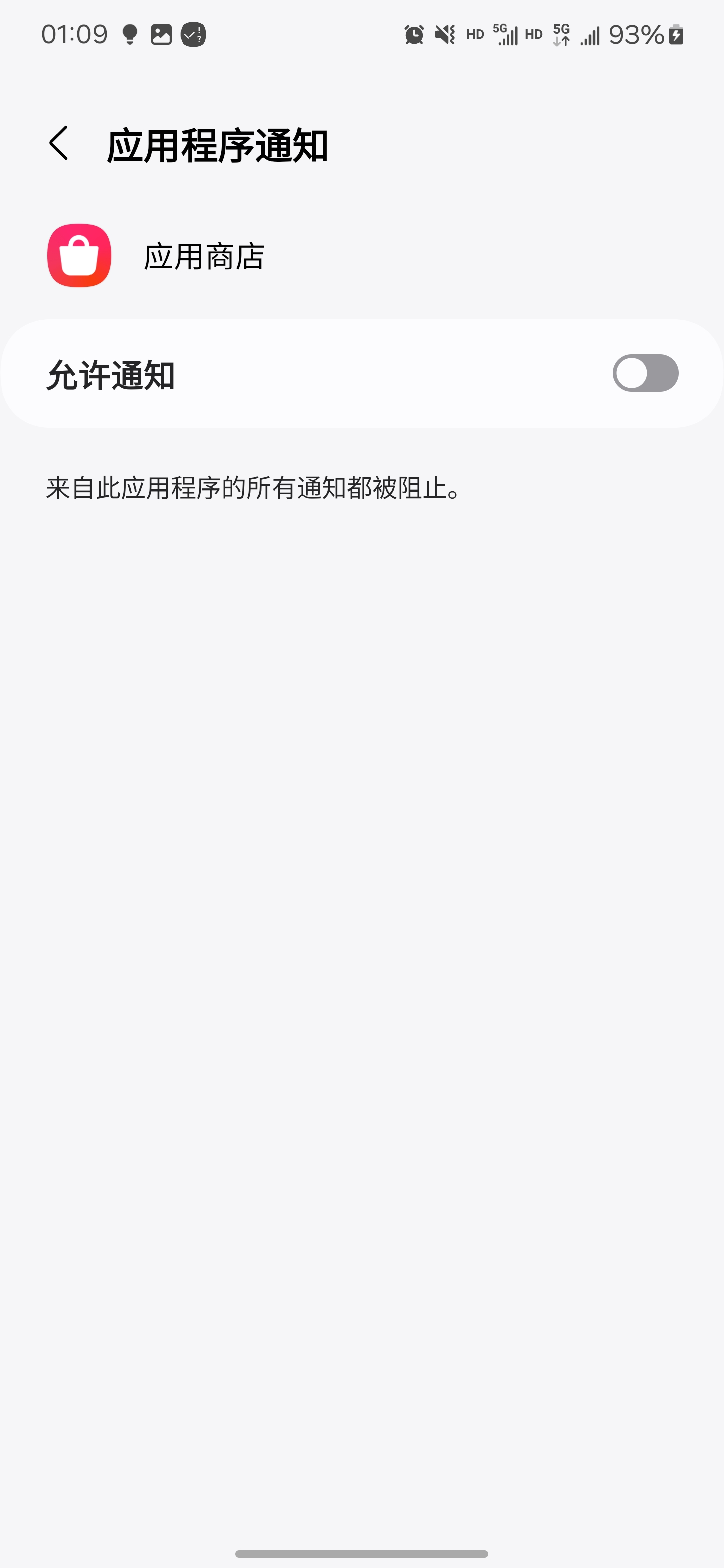Tap the back arrow to return

59,144
